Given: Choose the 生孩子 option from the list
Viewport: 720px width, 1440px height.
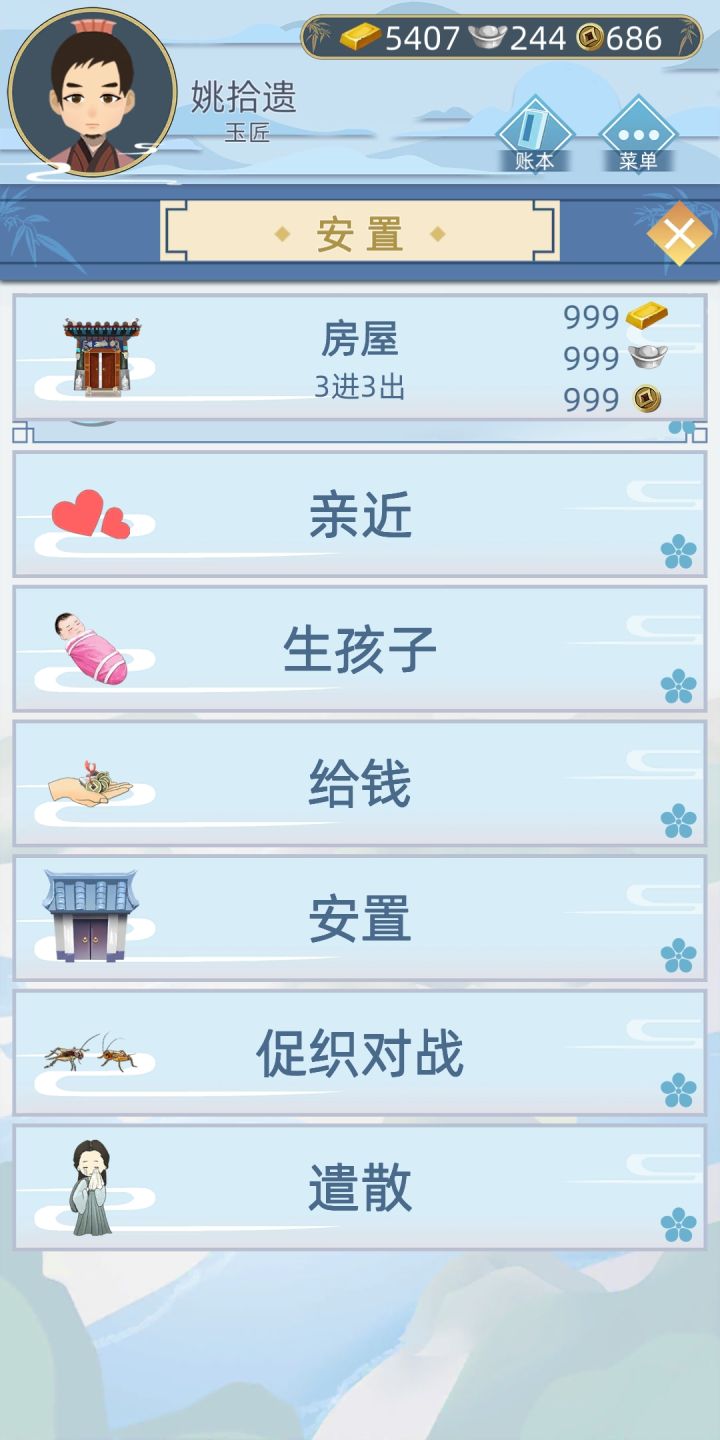Looking at the screenshot, I should pos(360,648).
